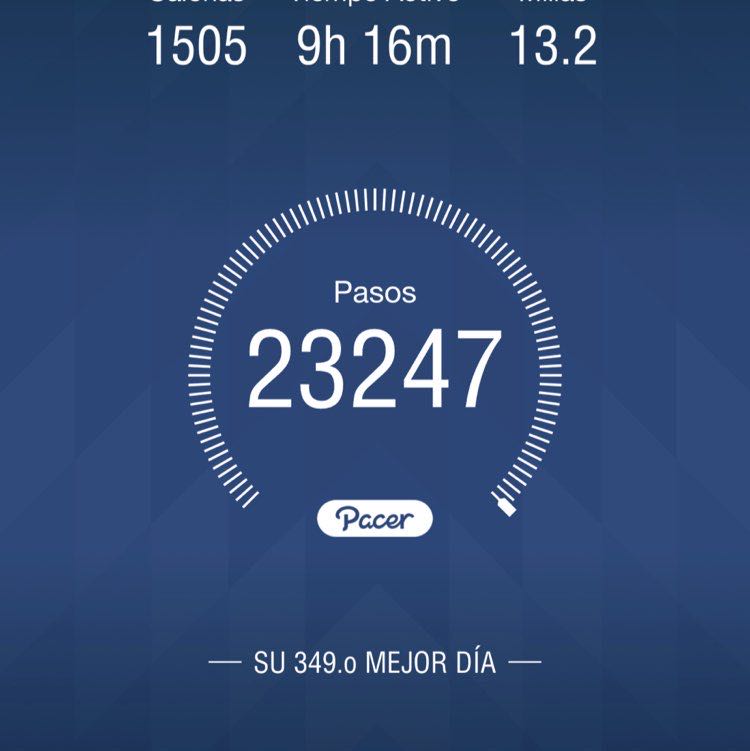The height and width of the screenshot is (751, 750).
Task: Open details from the SU 349.o MEJOR DÍA banner
Action: tap(375, 660)
